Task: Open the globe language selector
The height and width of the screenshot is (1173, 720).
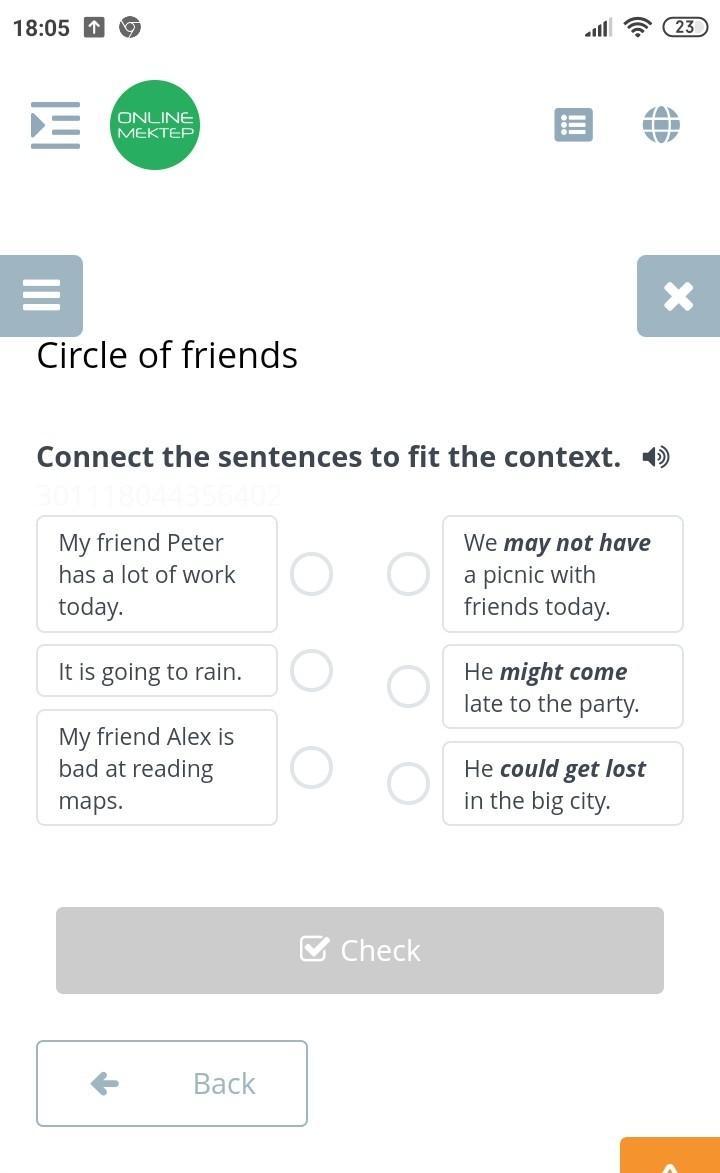Action: coord(662,125)
